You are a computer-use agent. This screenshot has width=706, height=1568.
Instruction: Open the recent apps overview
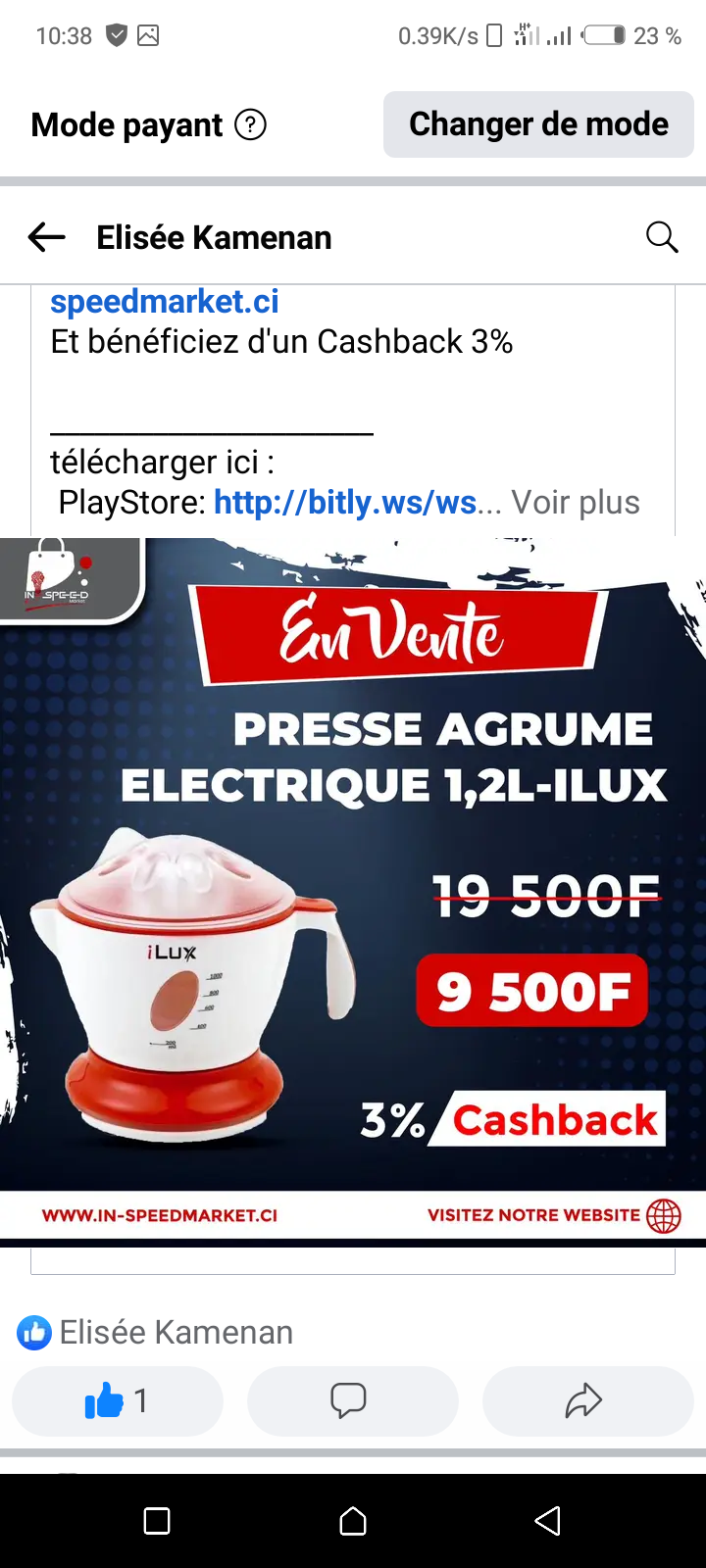tap(157, 1521)
